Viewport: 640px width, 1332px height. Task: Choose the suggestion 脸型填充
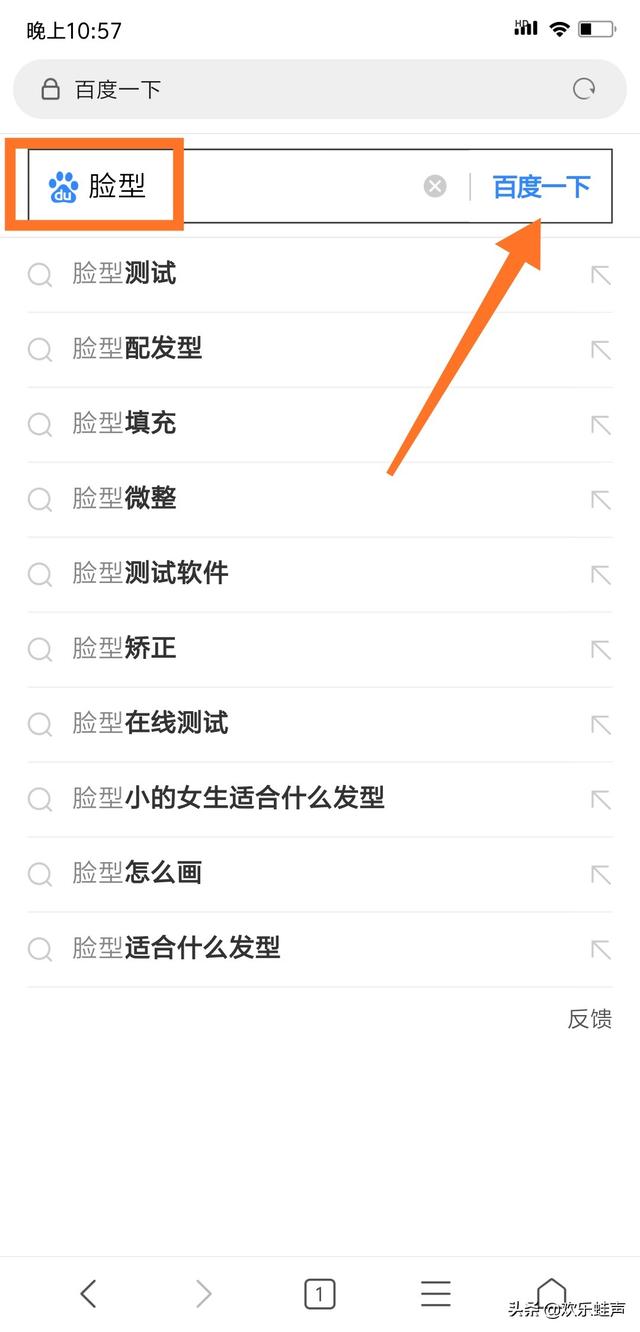[x=125, y=424]
